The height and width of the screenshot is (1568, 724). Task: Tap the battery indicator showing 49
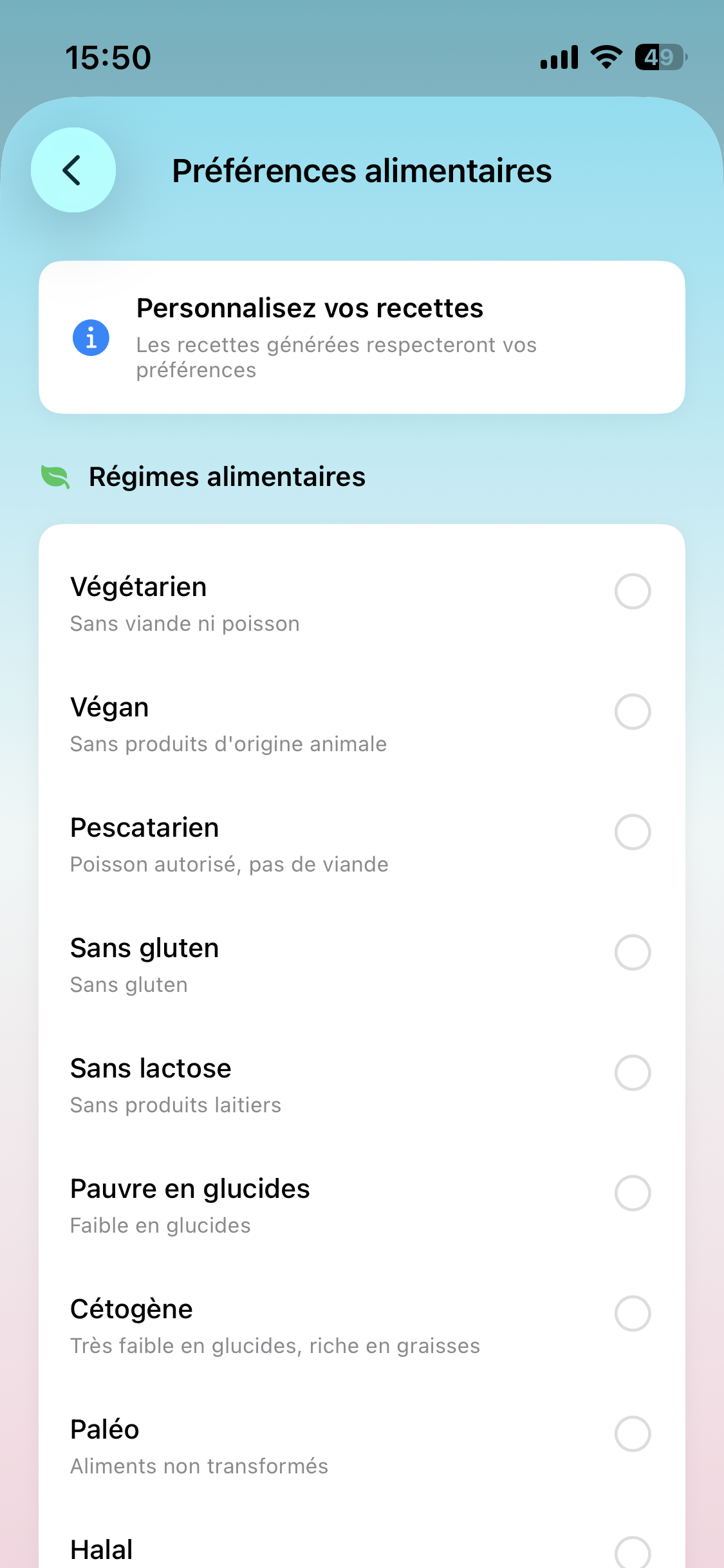click(x=658, y=57)
